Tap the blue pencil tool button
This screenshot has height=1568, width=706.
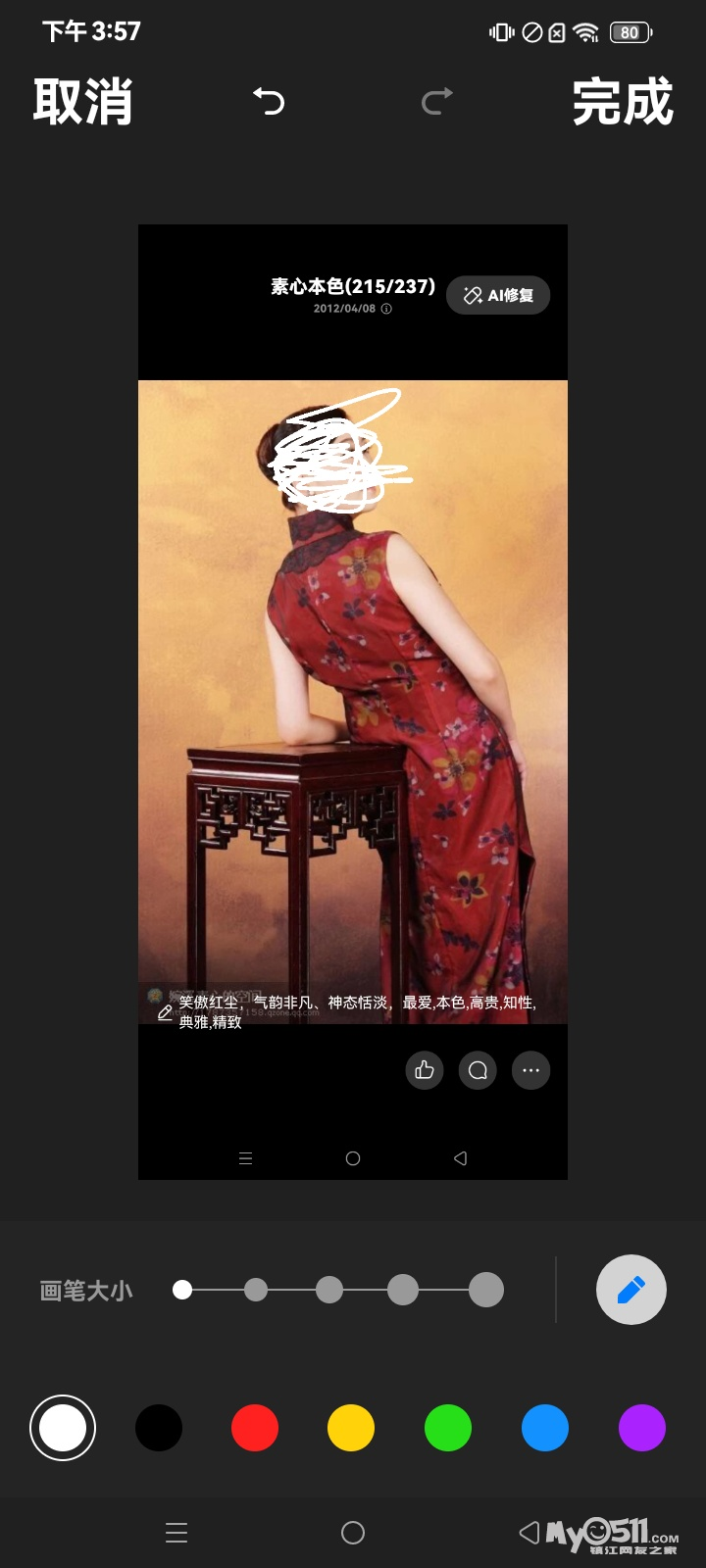[631, 1290]
